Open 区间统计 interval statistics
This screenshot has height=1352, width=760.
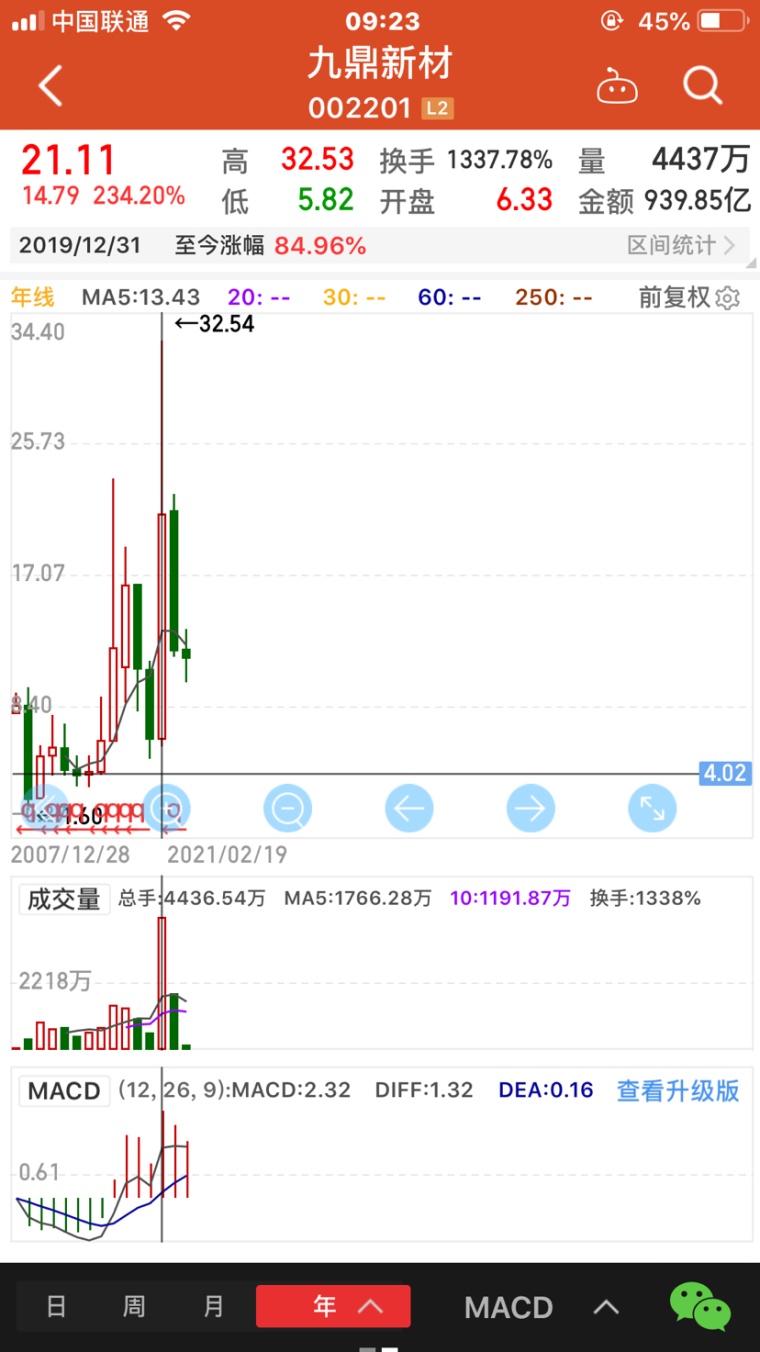tap(681, 245)
